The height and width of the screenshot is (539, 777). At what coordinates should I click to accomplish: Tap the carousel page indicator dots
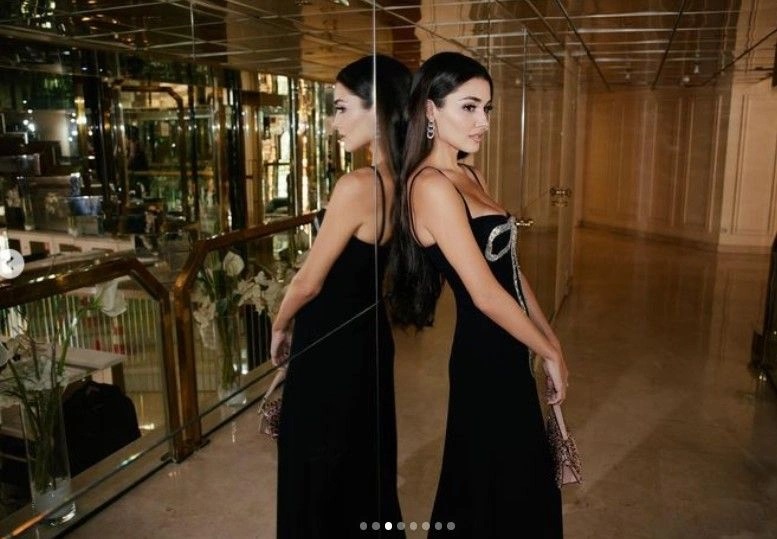[x=407, y=525]
